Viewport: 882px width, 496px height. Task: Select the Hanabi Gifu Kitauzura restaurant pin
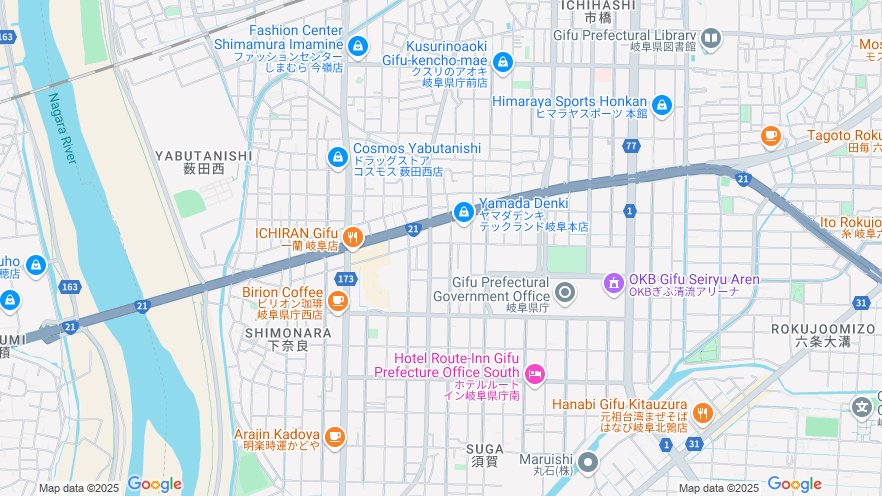pos(703,412)
